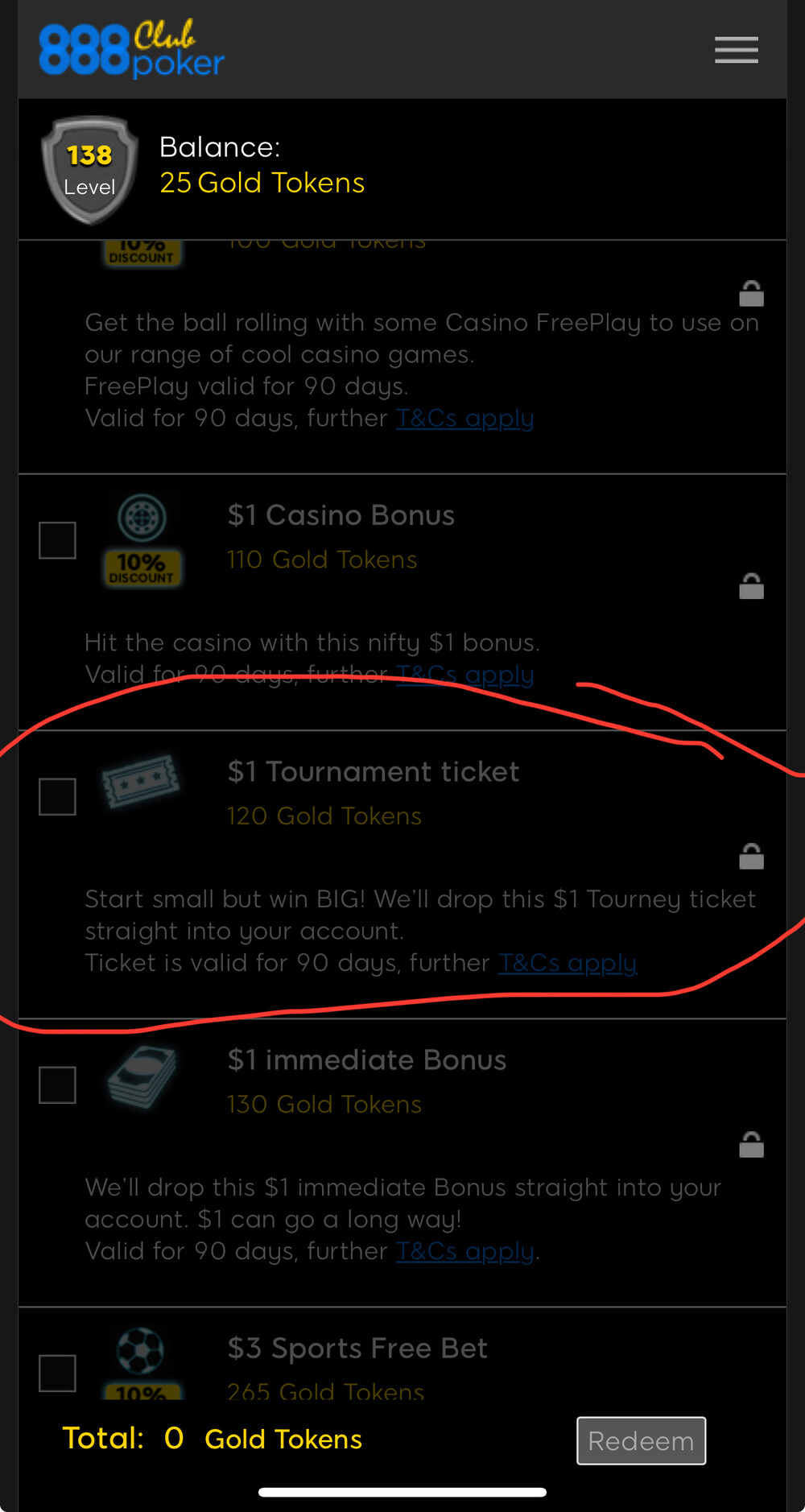Select the $1 Casino Bonus checkbox
This screenshot has height=1512, width=805.
57,540
